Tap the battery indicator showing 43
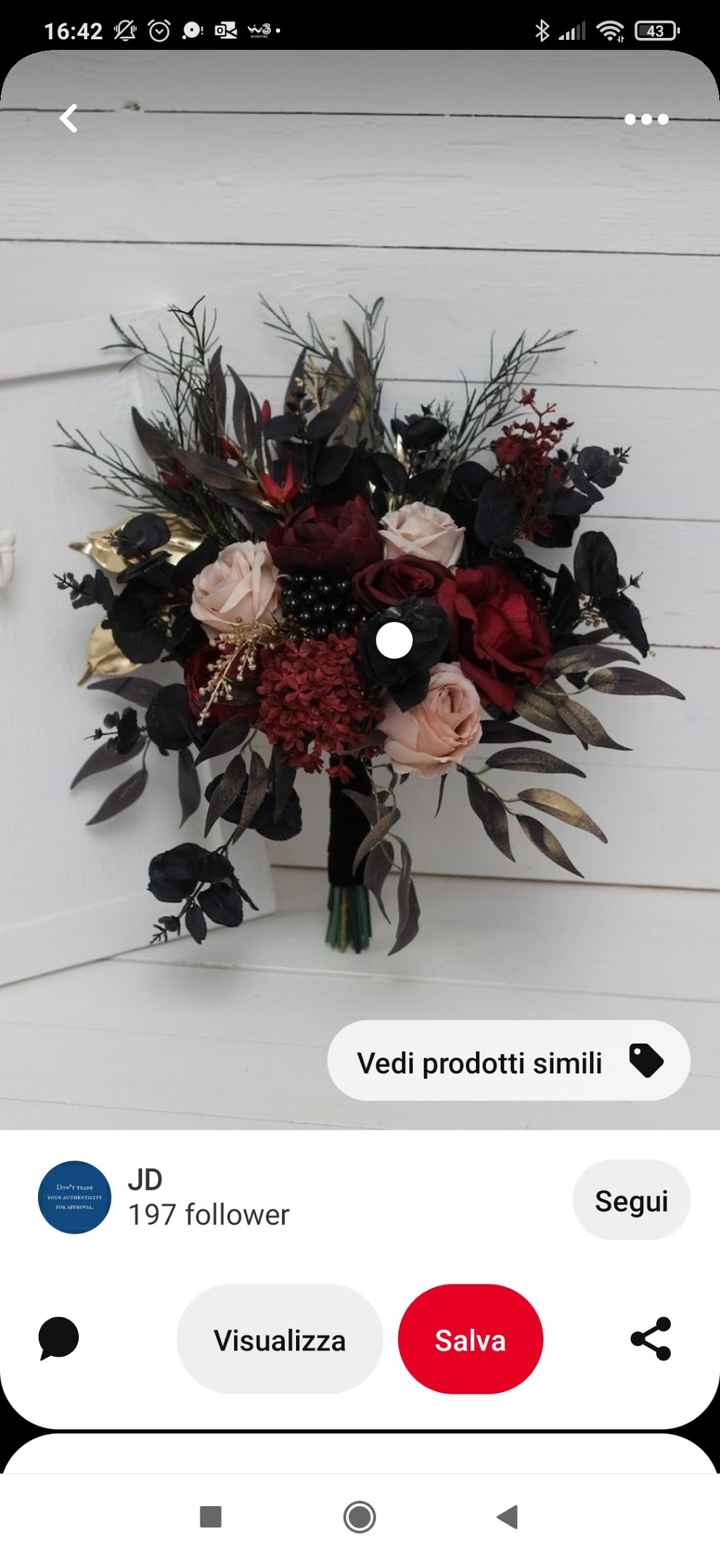This screenshot has height=1560, width=720. coord(657,30)
